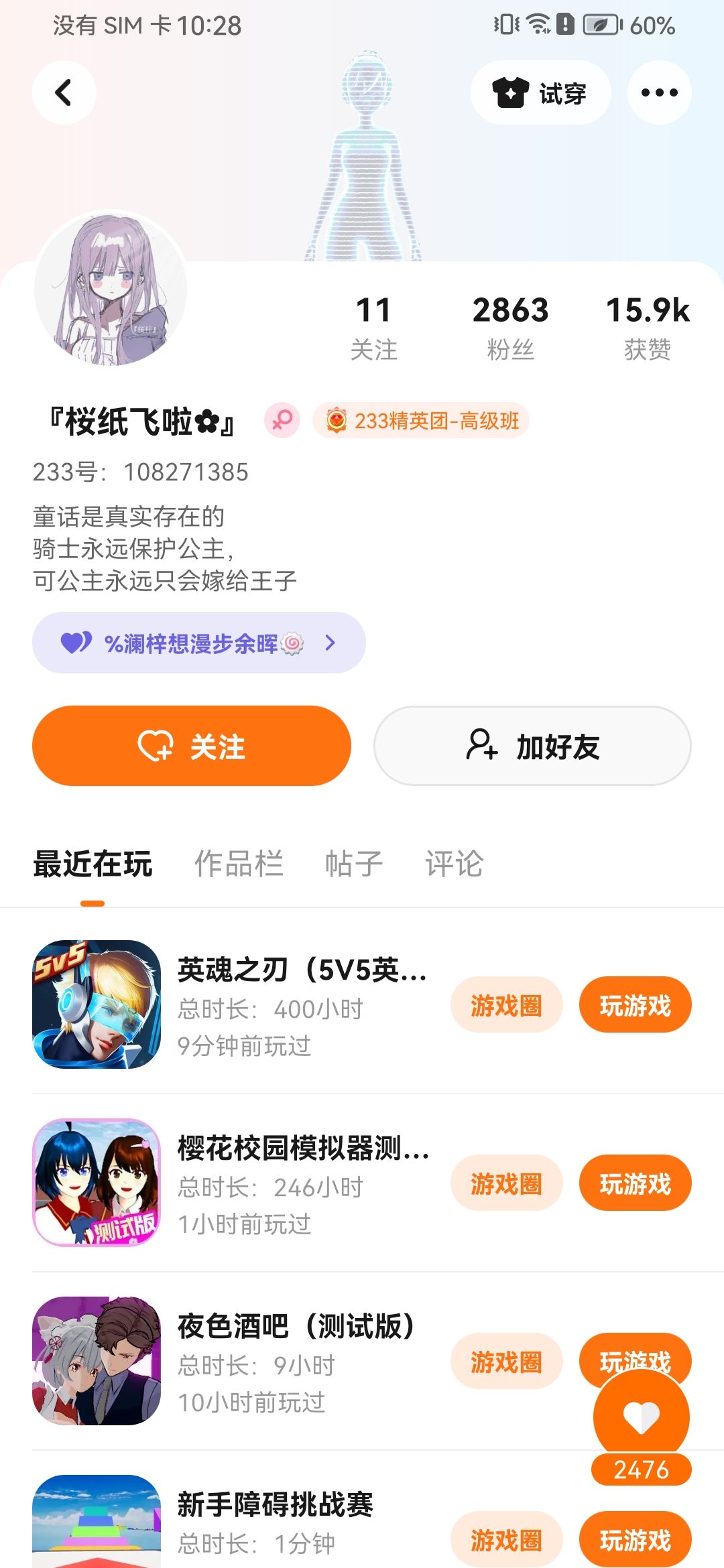Follow this user with the orange 关注 button

click(192, 746)
